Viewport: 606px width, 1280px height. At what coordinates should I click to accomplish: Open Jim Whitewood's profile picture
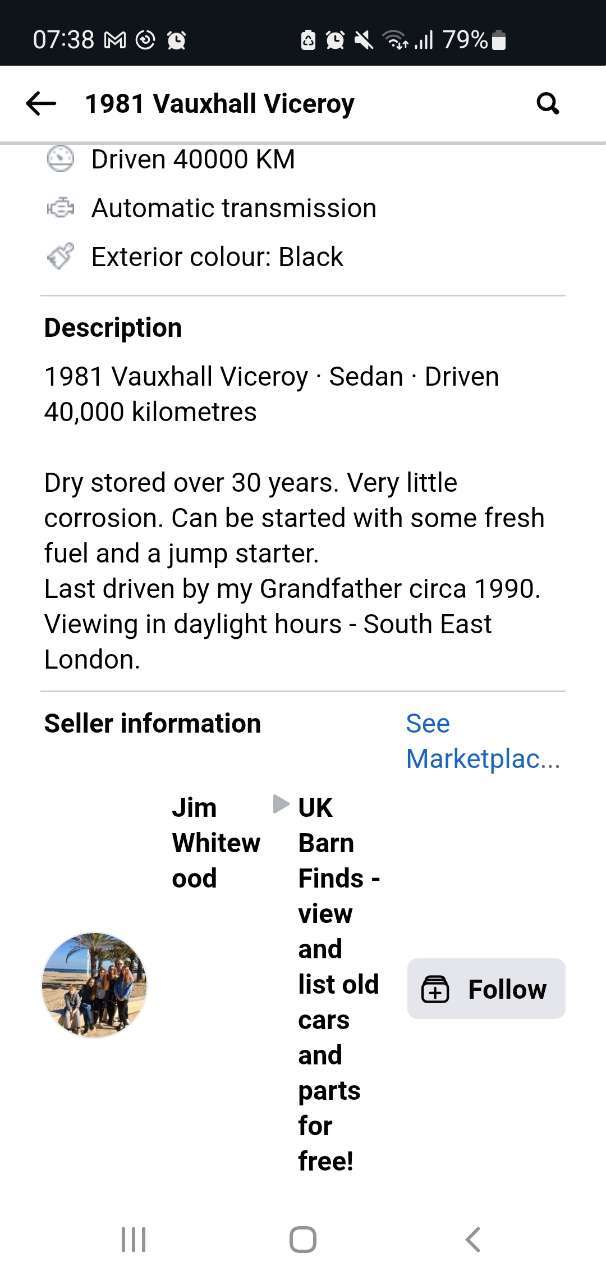point(94,984)
